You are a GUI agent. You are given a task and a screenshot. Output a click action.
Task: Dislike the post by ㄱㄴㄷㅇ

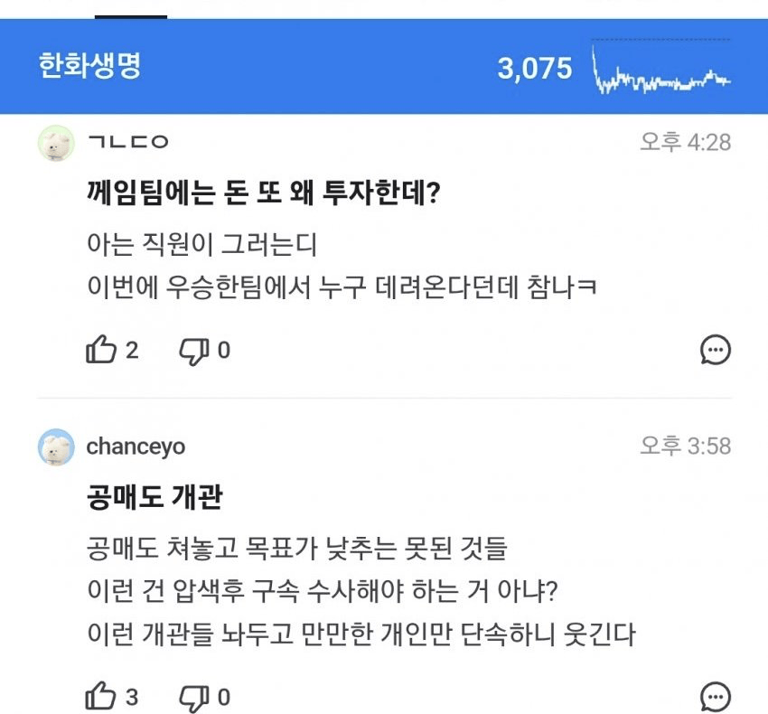[x=193, y=350]
